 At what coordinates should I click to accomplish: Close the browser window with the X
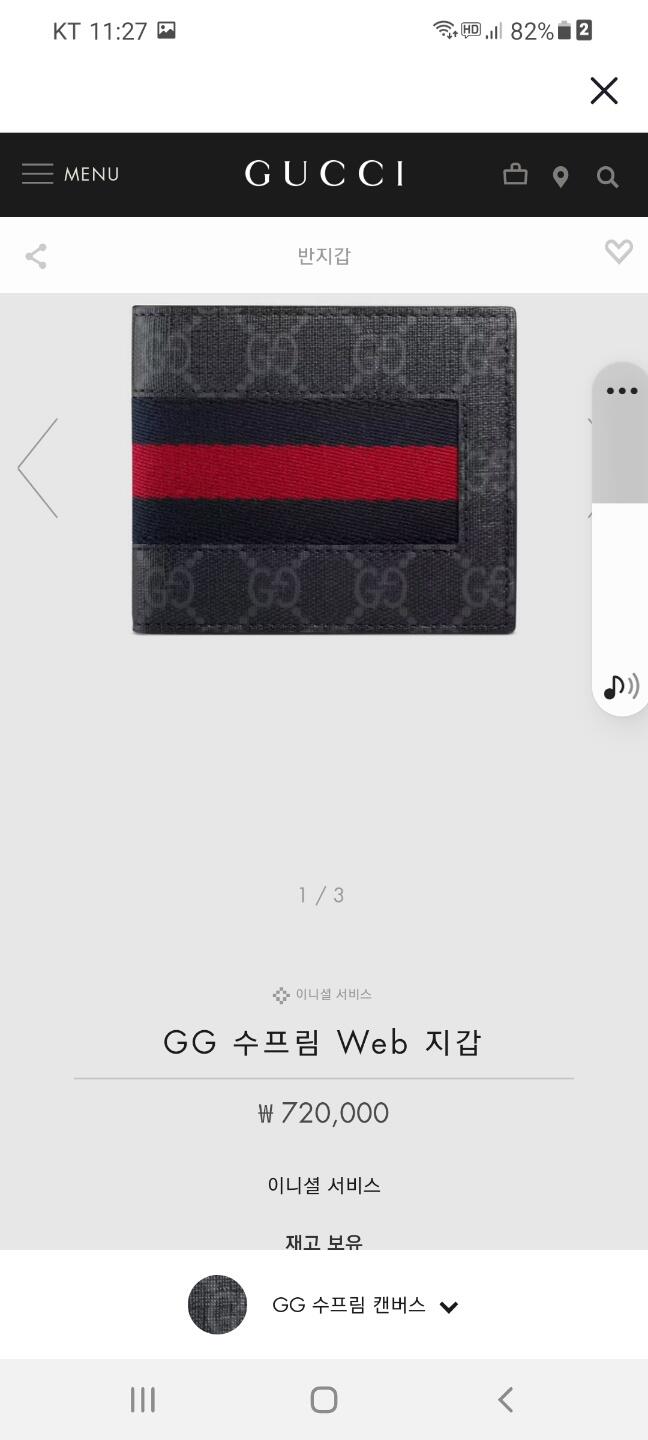point(604,91)
